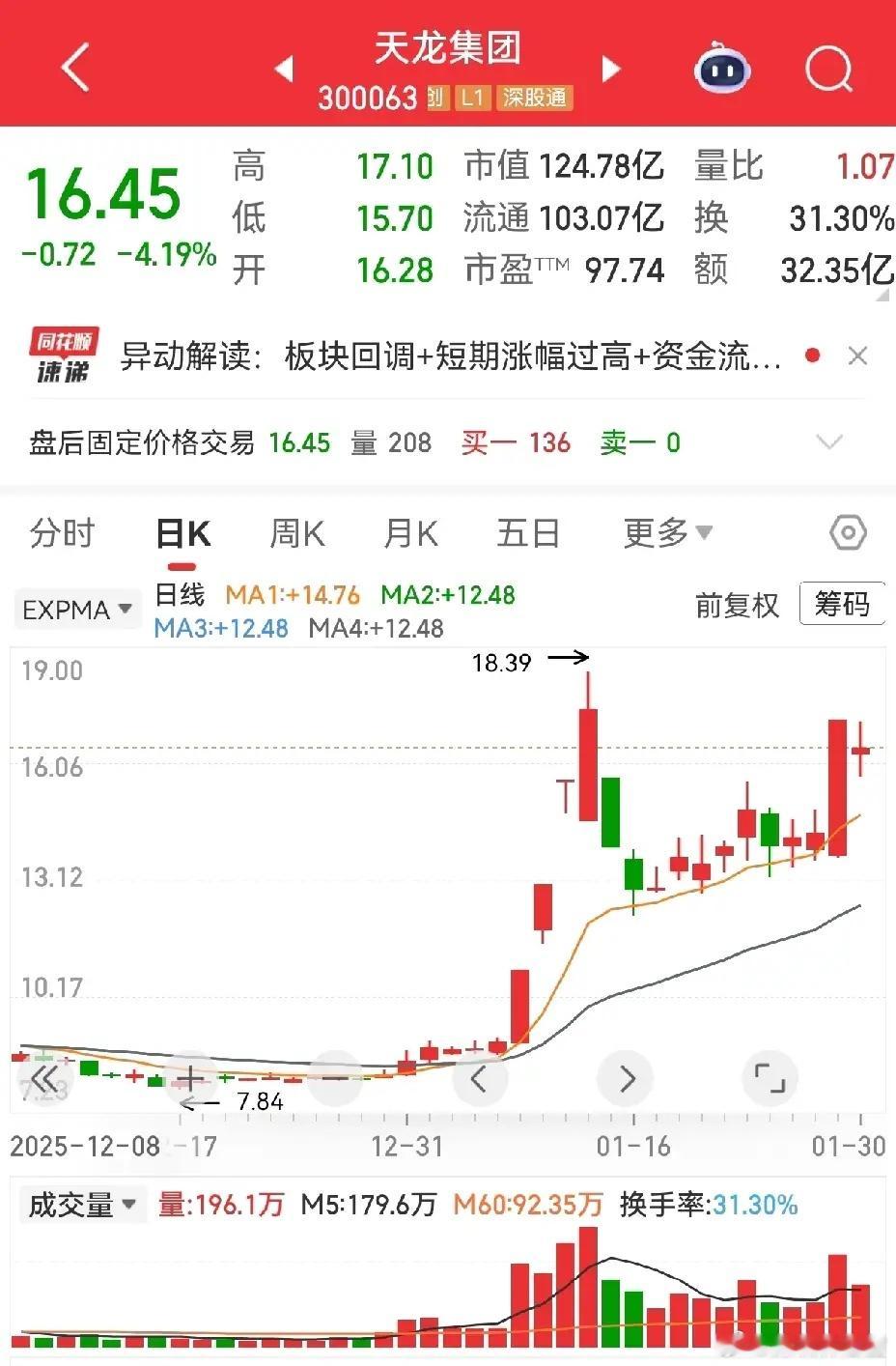Zoom the chart with the plus magnifier
The image size is (896, 1366).
click(x=189, y=1077)
